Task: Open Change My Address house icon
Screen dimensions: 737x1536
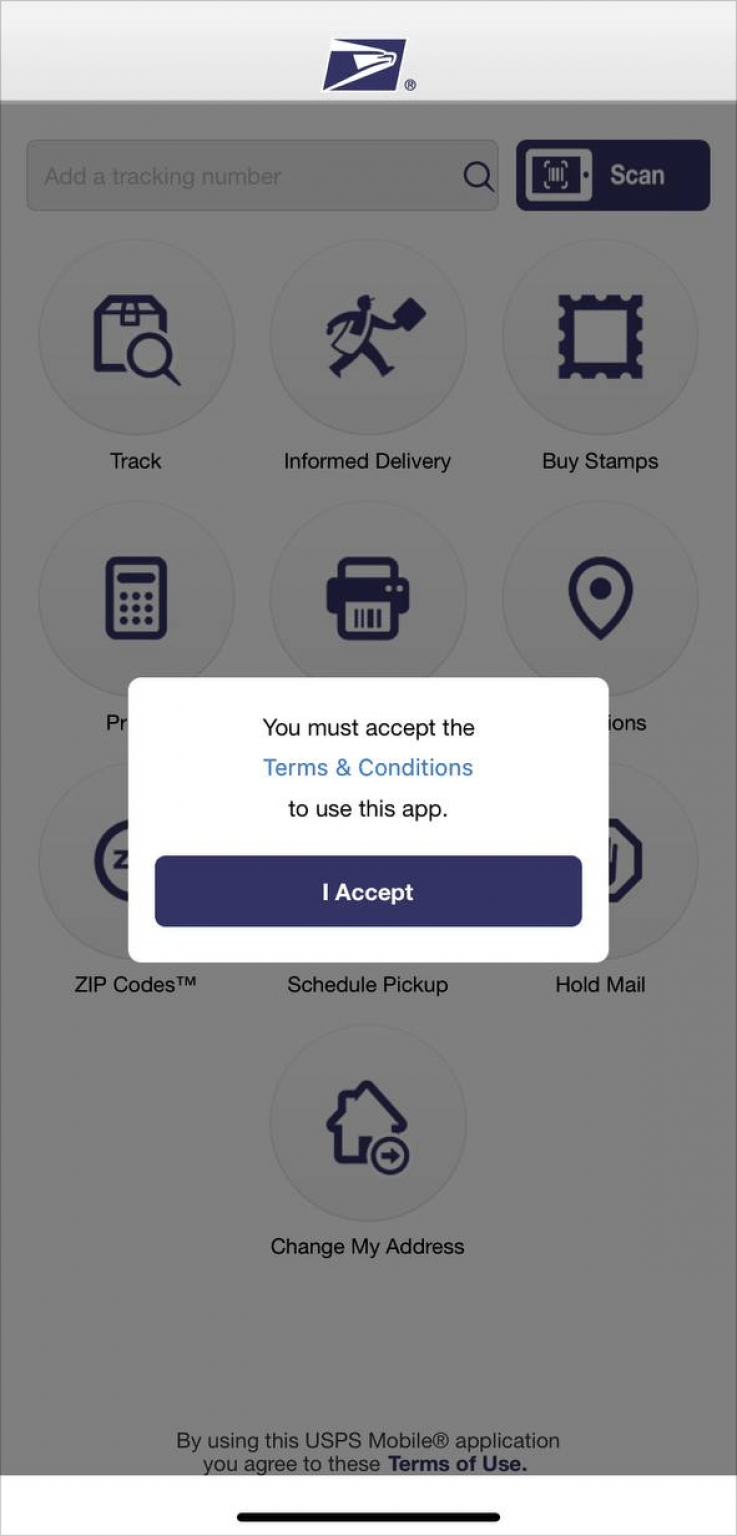Action: [367, 1122]
